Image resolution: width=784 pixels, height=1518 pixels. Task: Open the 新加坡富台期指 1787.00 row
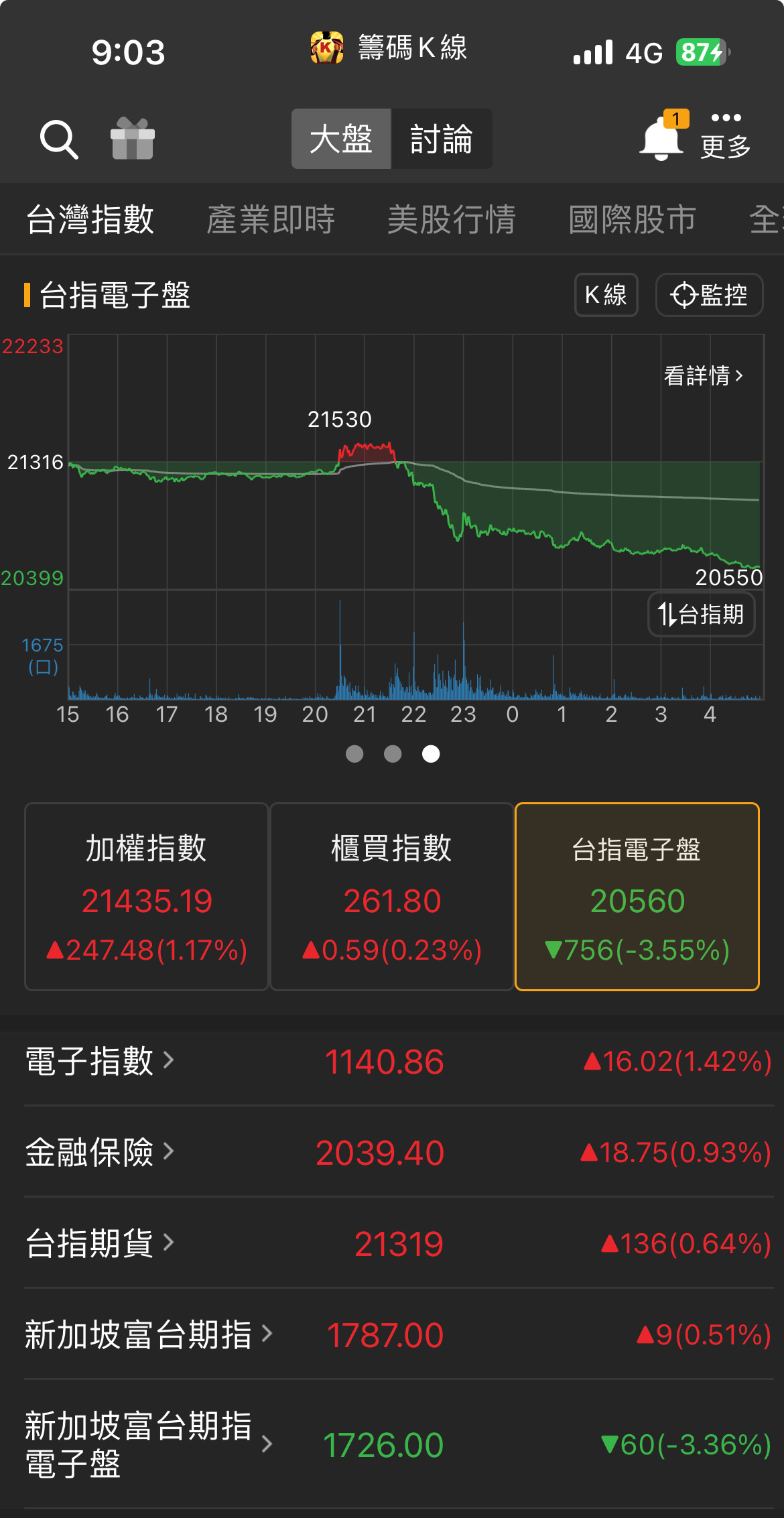tap(398, 1334)
